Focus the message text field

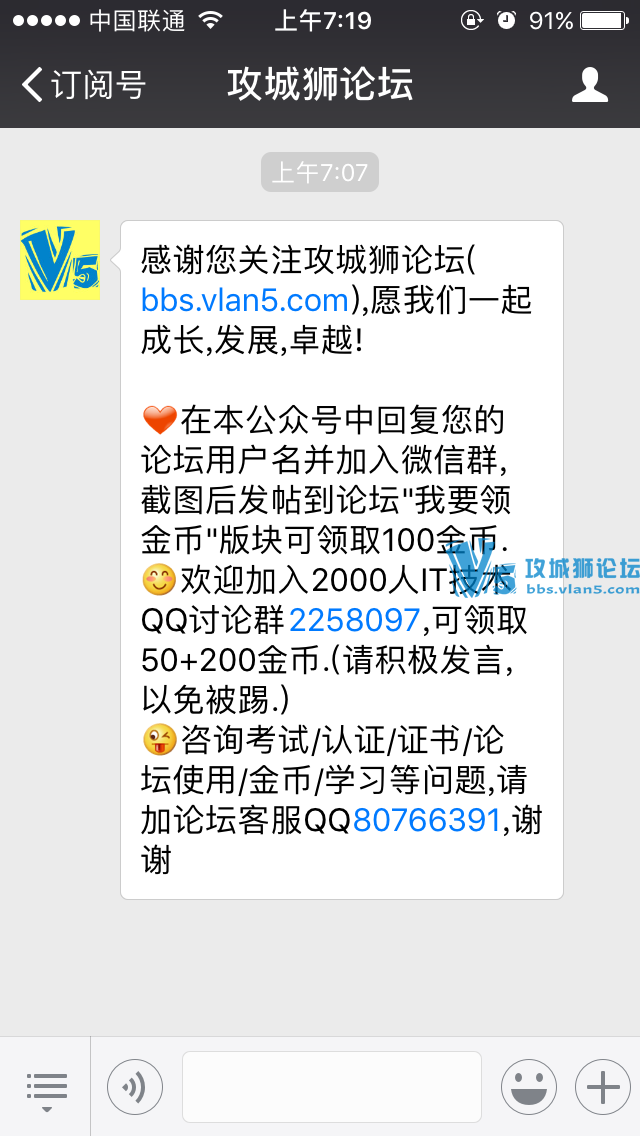(332, 1086)
